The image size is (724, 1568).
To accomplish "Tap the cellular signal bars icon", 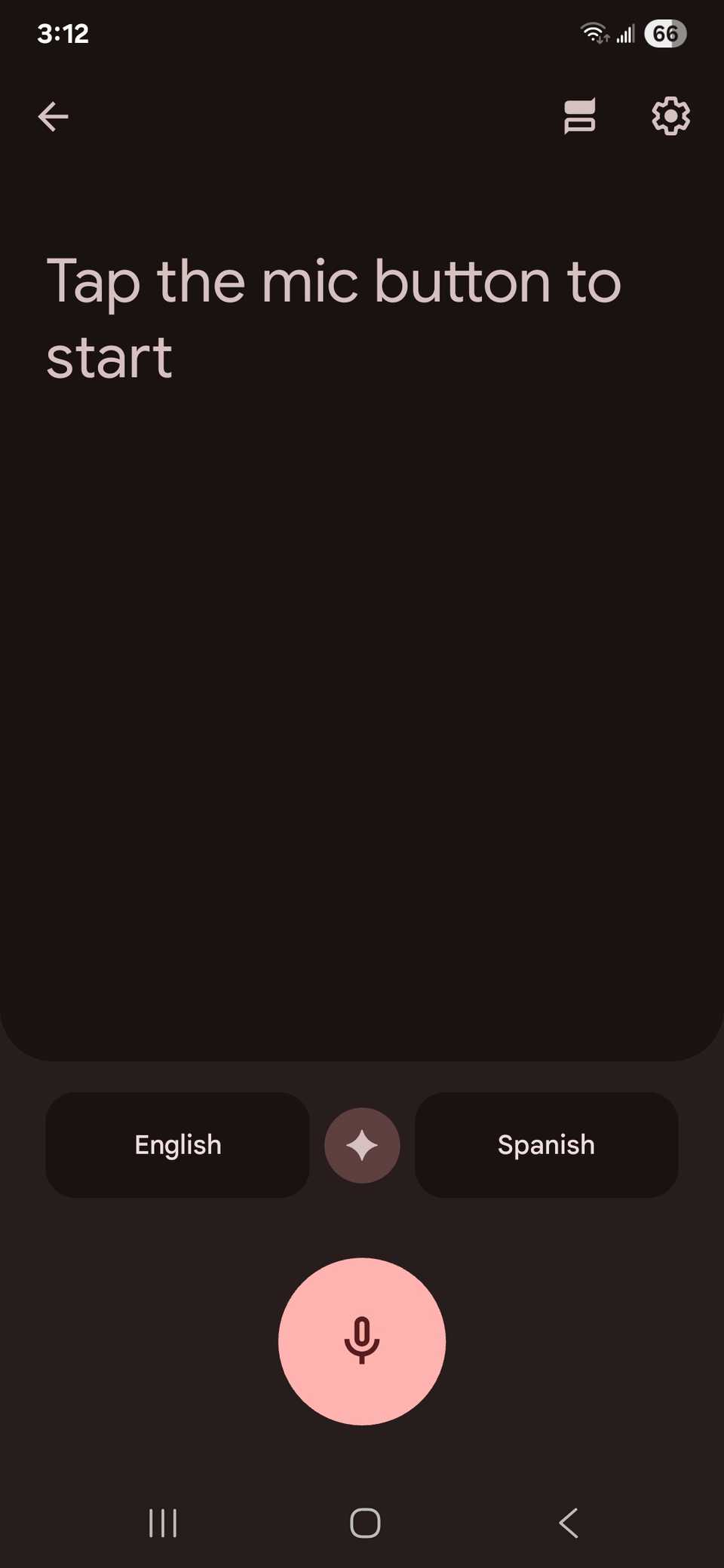I will (x=624, y=32).
